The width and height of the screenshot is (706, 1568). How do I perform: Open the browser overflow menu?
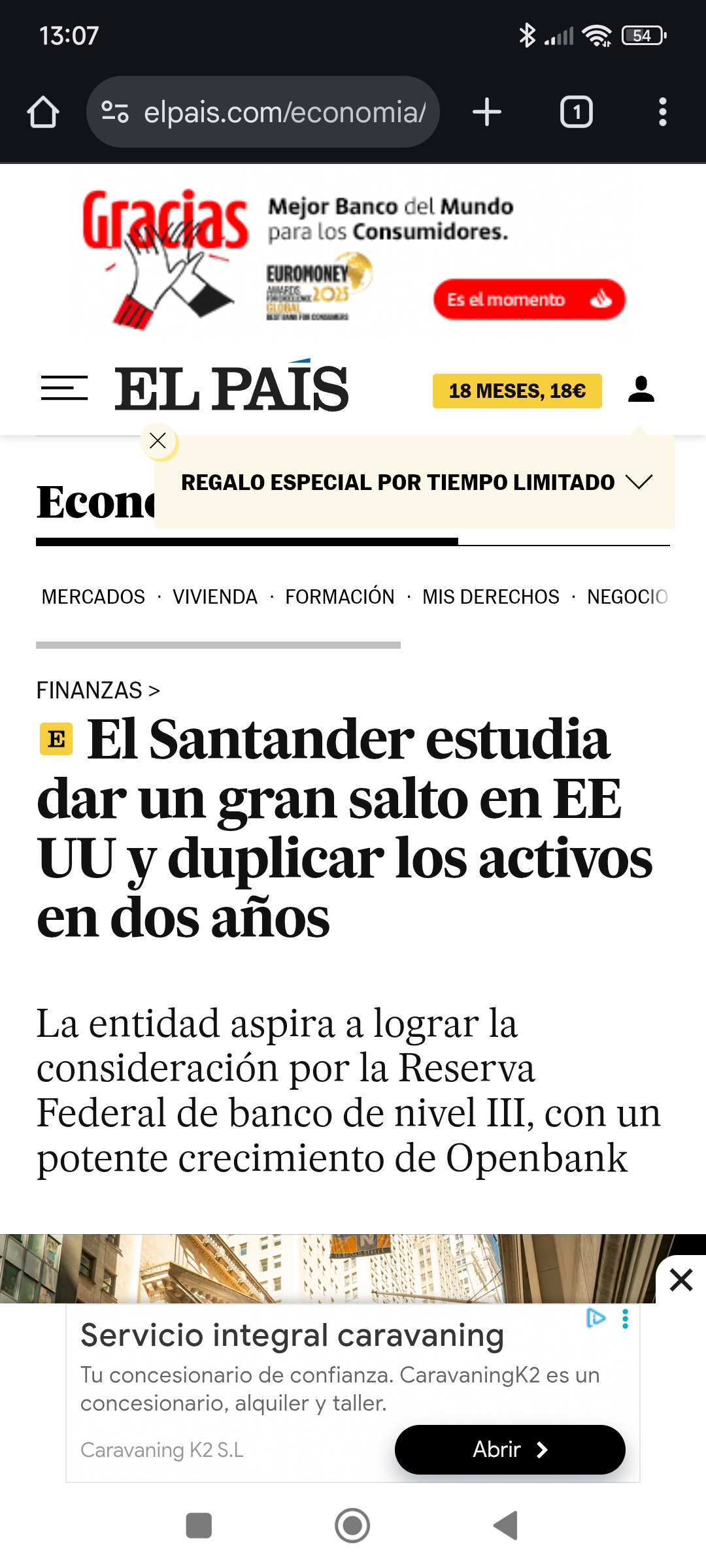click(663, 112)
